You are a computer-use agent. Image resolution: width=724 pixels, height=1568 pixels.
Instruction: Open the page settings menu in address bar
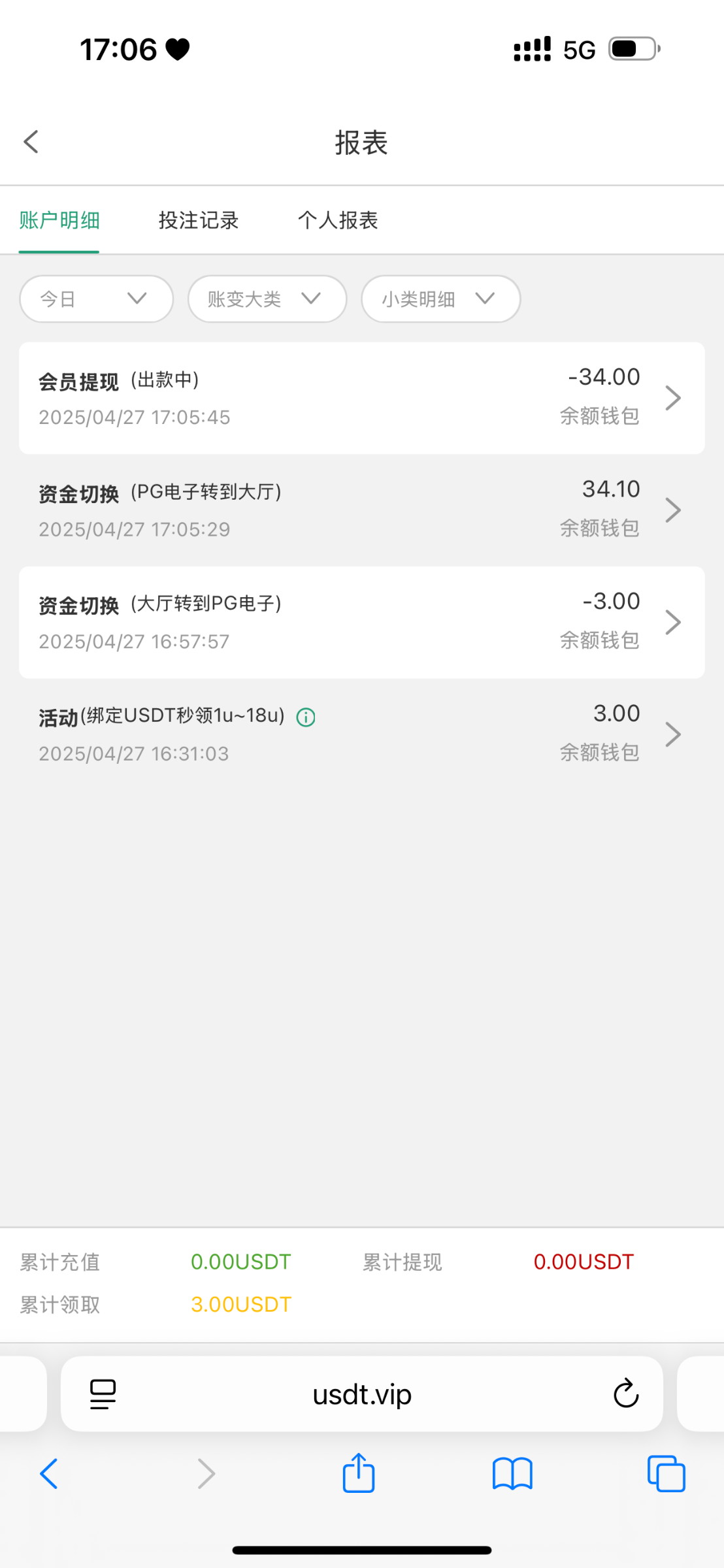[x=103, y=1394]
